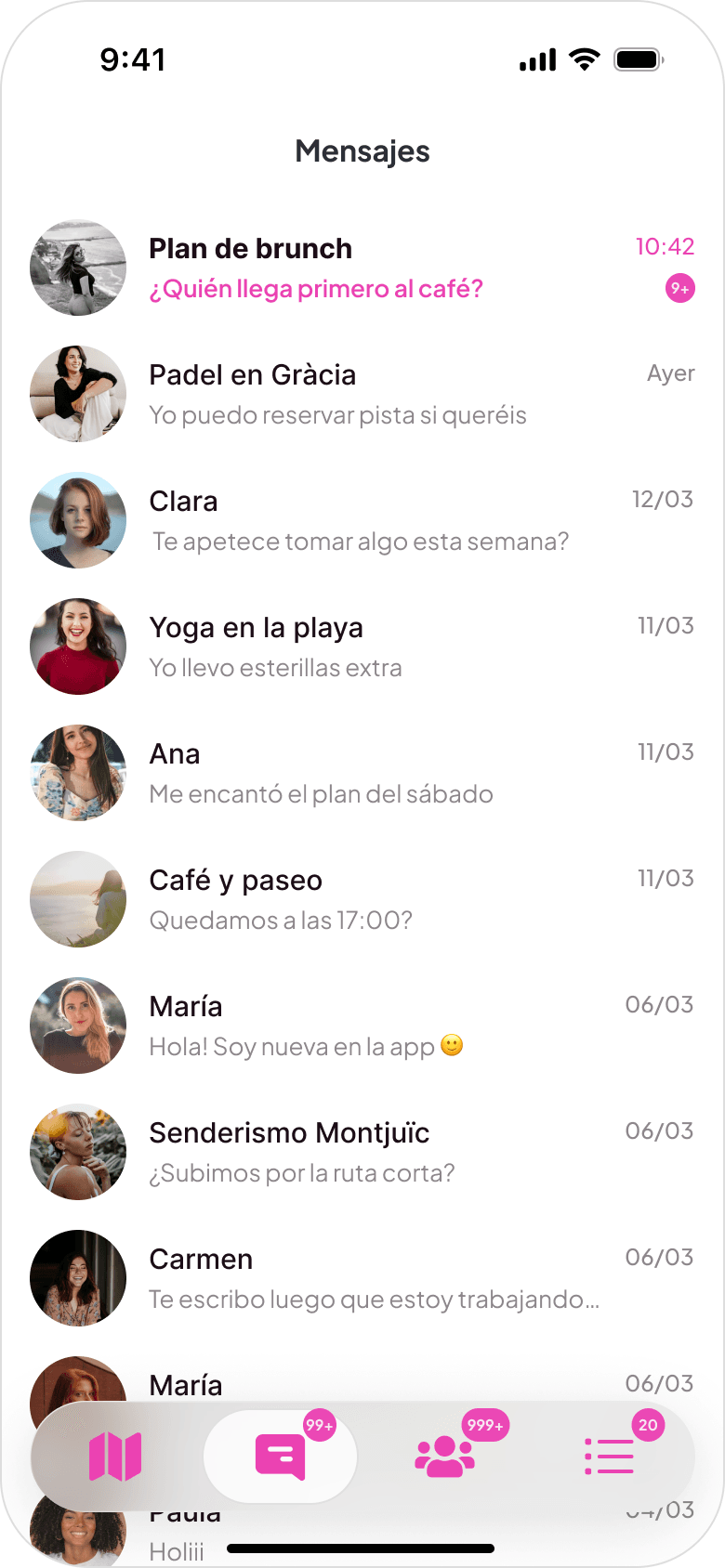Open the Senderismo Montjuïc chat
Viewport: 725px width, 1568px height.
[362, 1151]
